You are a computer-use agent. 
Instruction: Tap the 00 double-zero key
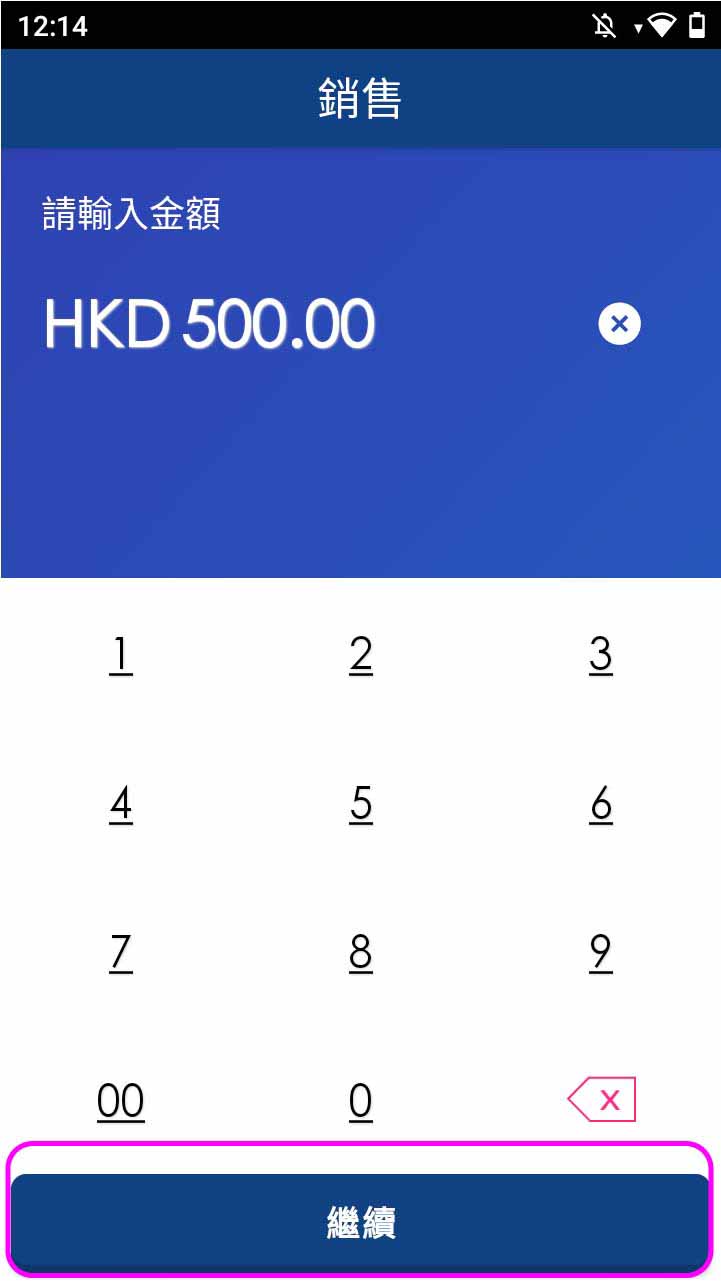click(x=120, y=1100)
